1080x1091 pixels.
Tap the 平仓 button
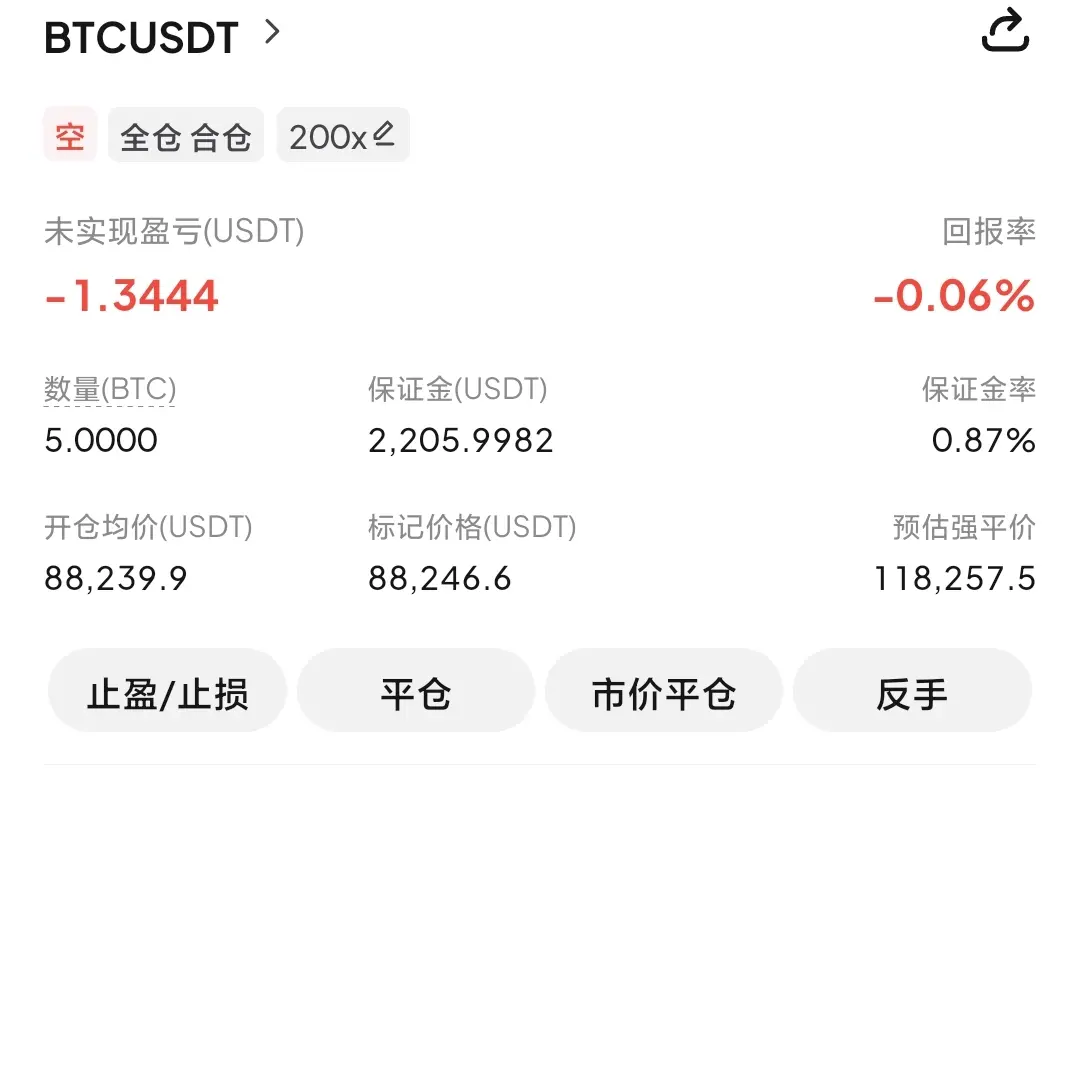(x=415, y=692)
